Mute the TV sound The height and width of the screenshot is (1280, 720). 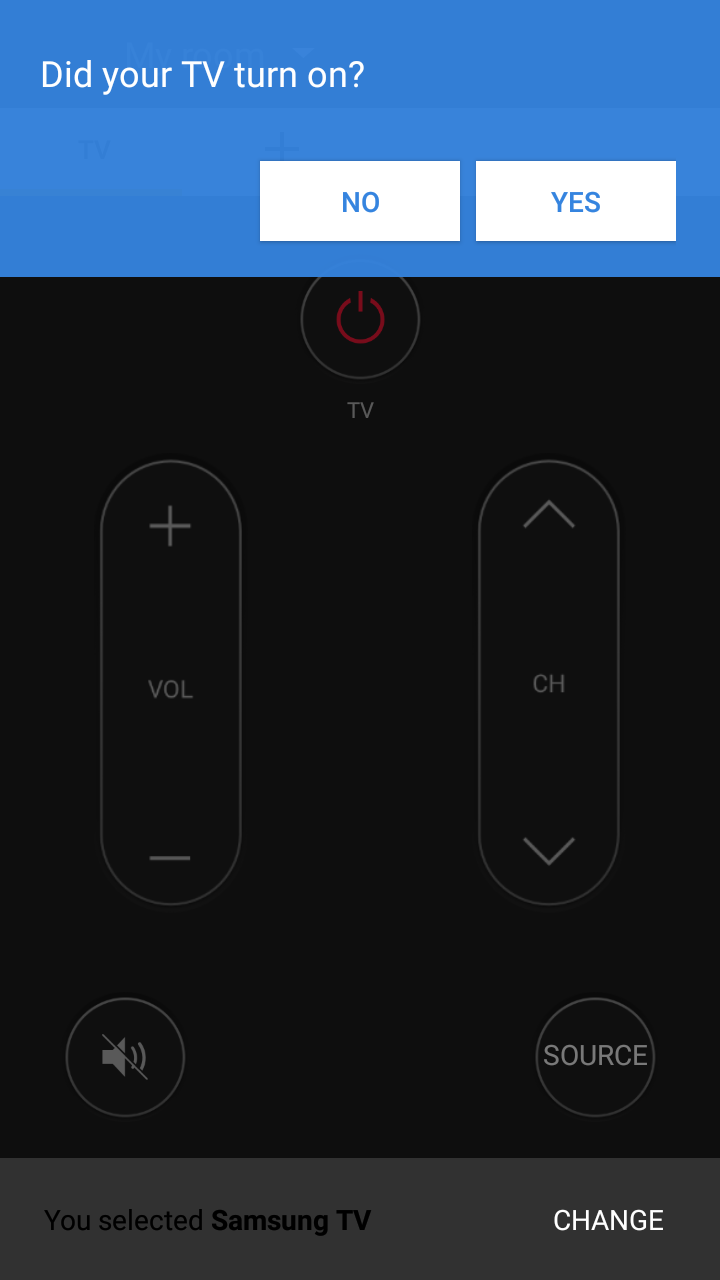point(125,1057)
